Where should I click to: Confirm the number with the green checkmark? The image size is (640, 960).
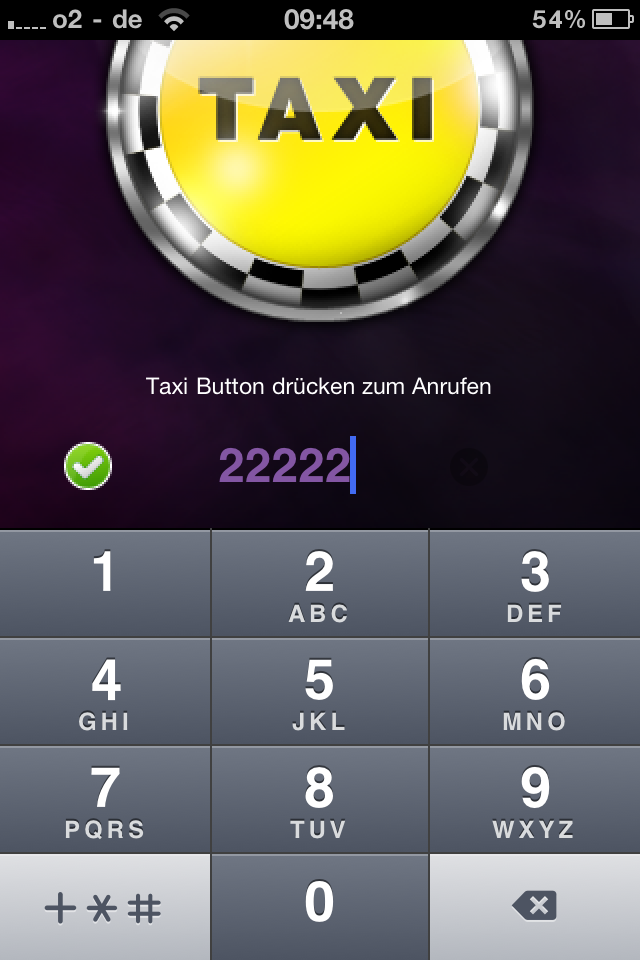pos(88,467)
